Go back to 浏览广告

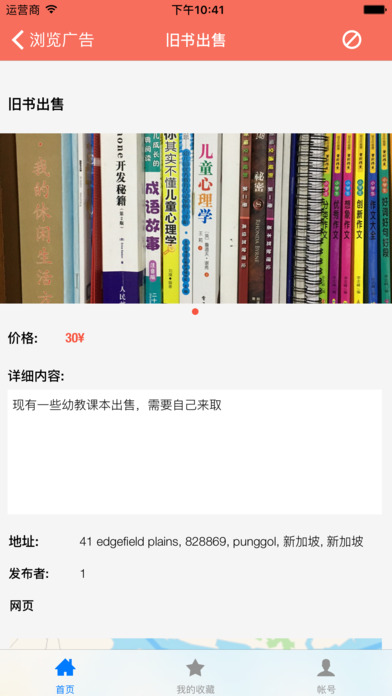click(52, 40)
